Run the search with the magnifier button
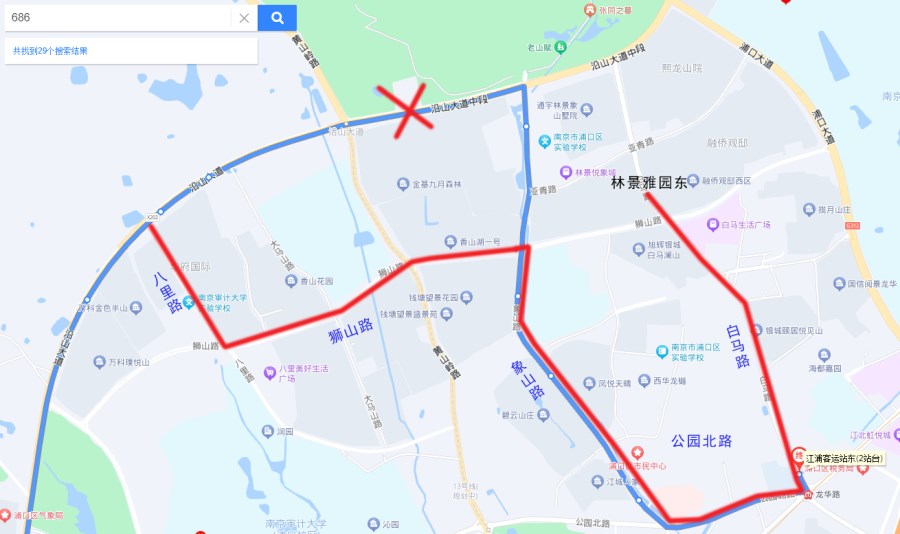Image resolution: width=900 pixels, height=534 pixels. pos(277,18)
